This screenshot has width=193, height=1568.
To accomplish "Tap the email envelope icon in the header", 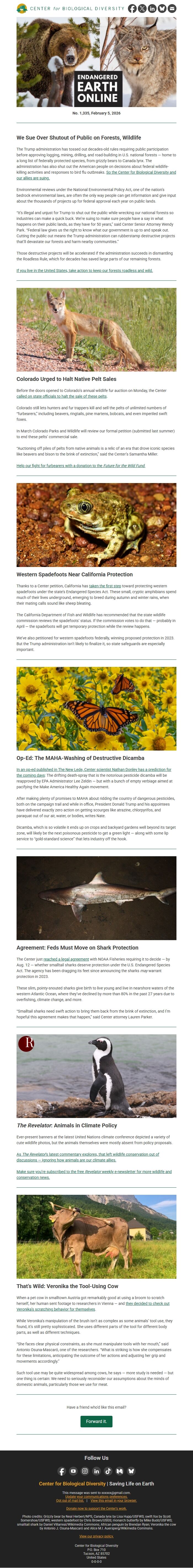I will click(172, 9).
